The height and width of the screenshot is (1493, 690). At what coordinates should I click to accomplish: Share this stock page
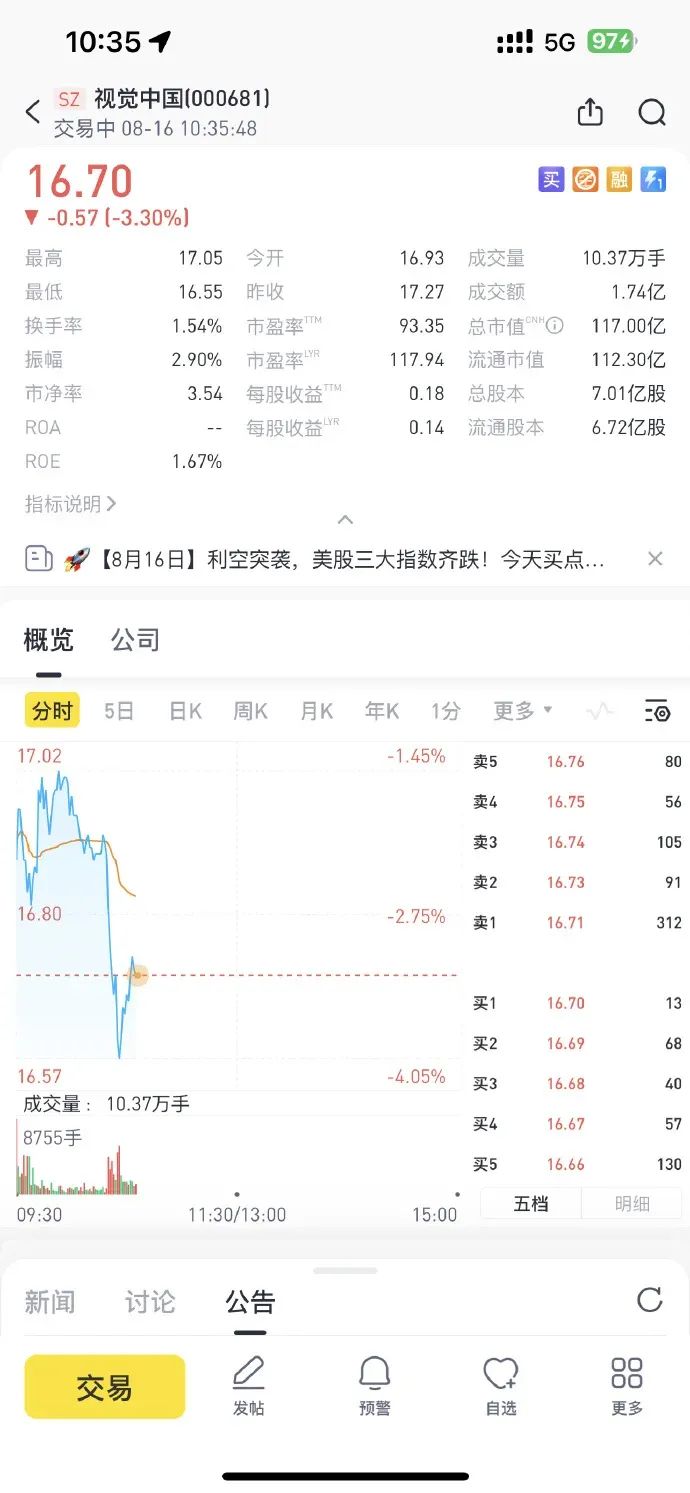tap(590, 112)
